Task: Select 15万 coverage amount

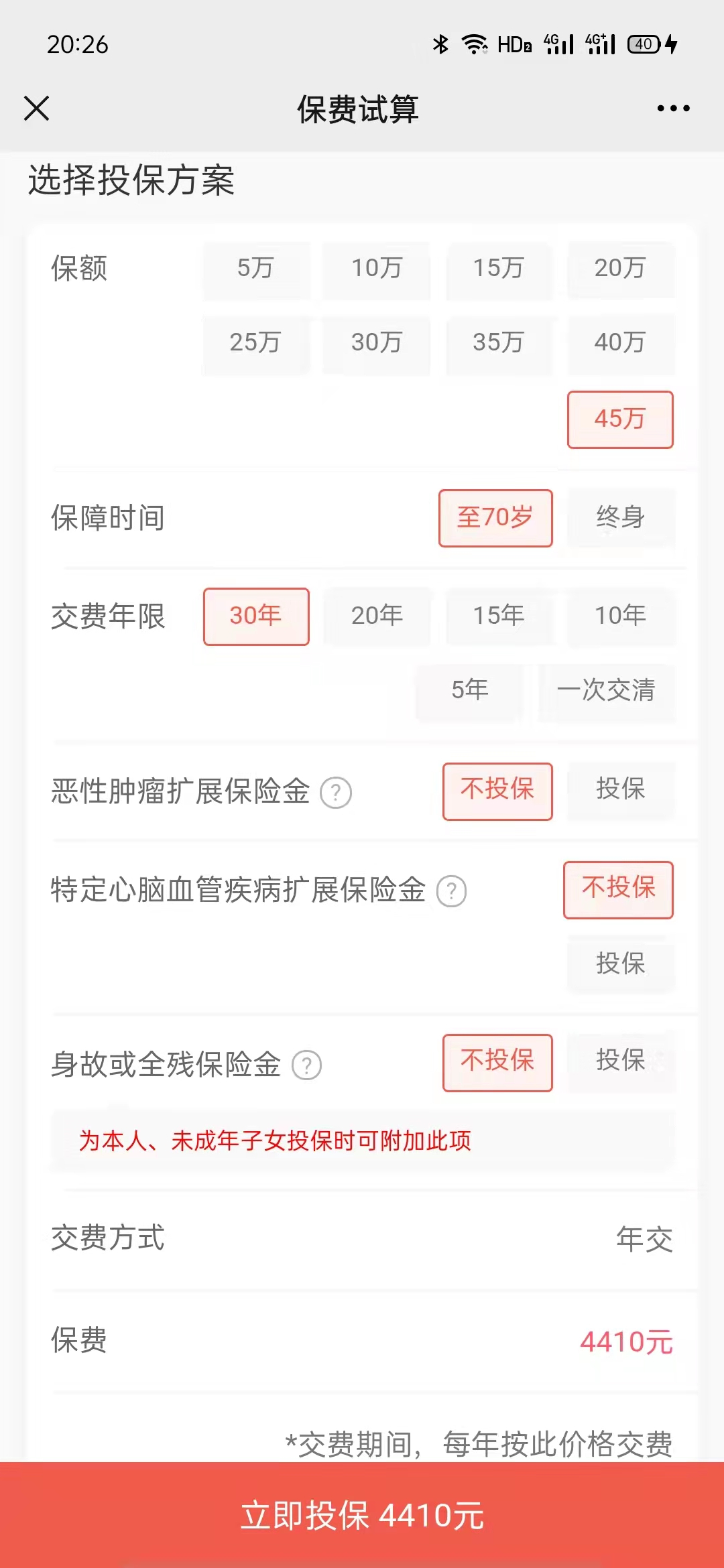Action: pos(499,269)
